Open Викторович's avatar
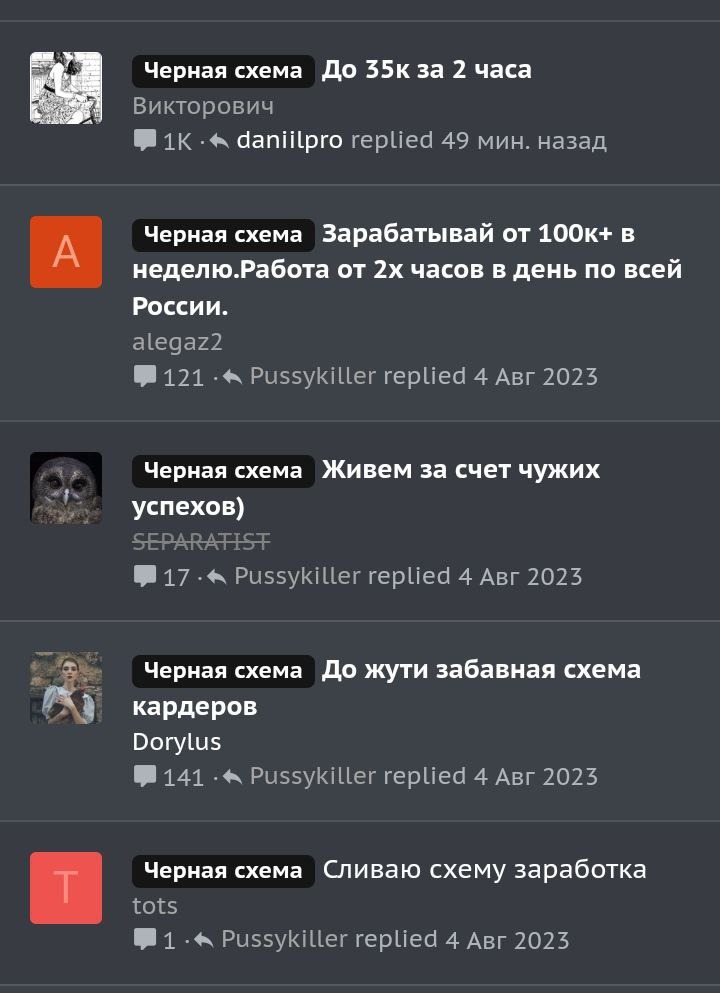 coord(66,88)
